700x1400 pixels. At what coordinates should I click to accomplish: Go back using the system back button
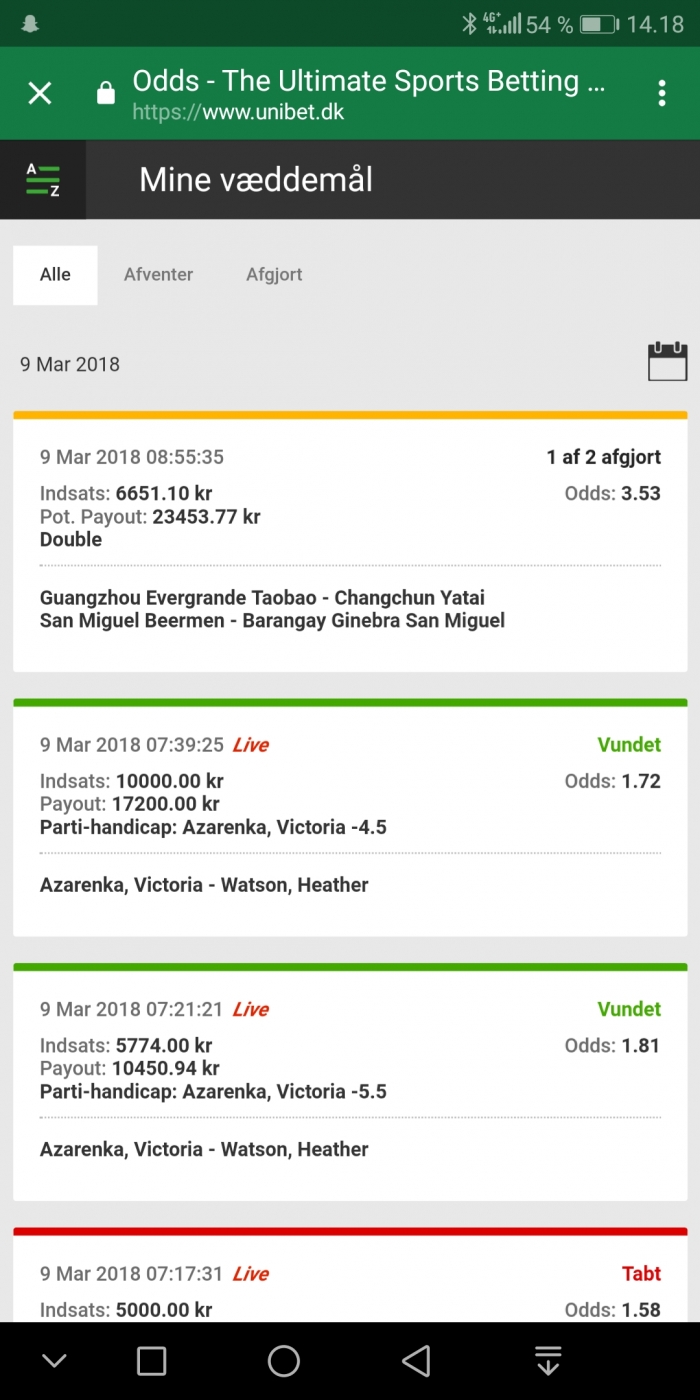point(416,1361)
